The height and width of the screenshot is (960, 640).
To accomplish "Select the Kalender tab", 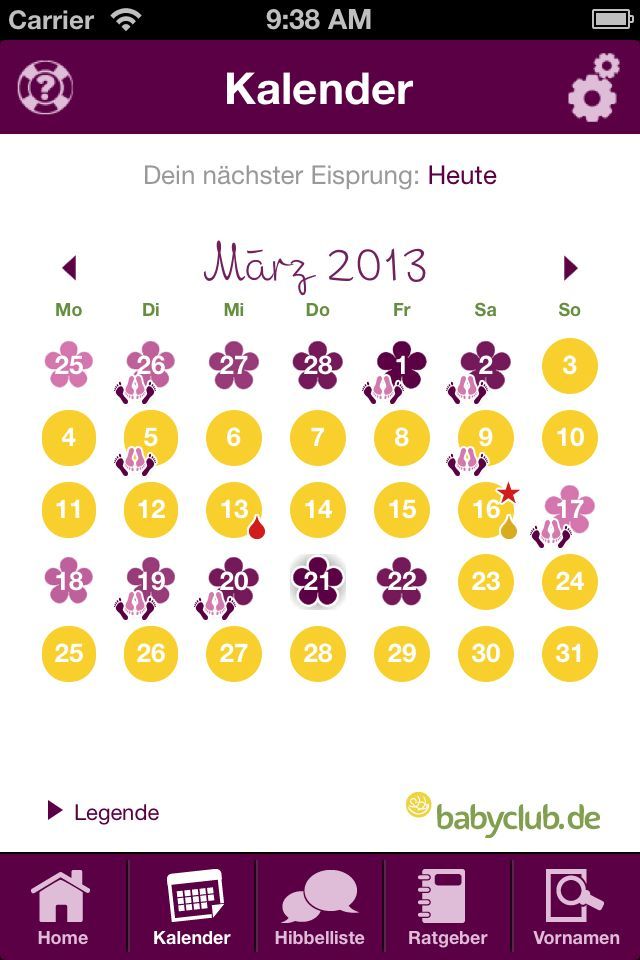I will coord(192,908).
